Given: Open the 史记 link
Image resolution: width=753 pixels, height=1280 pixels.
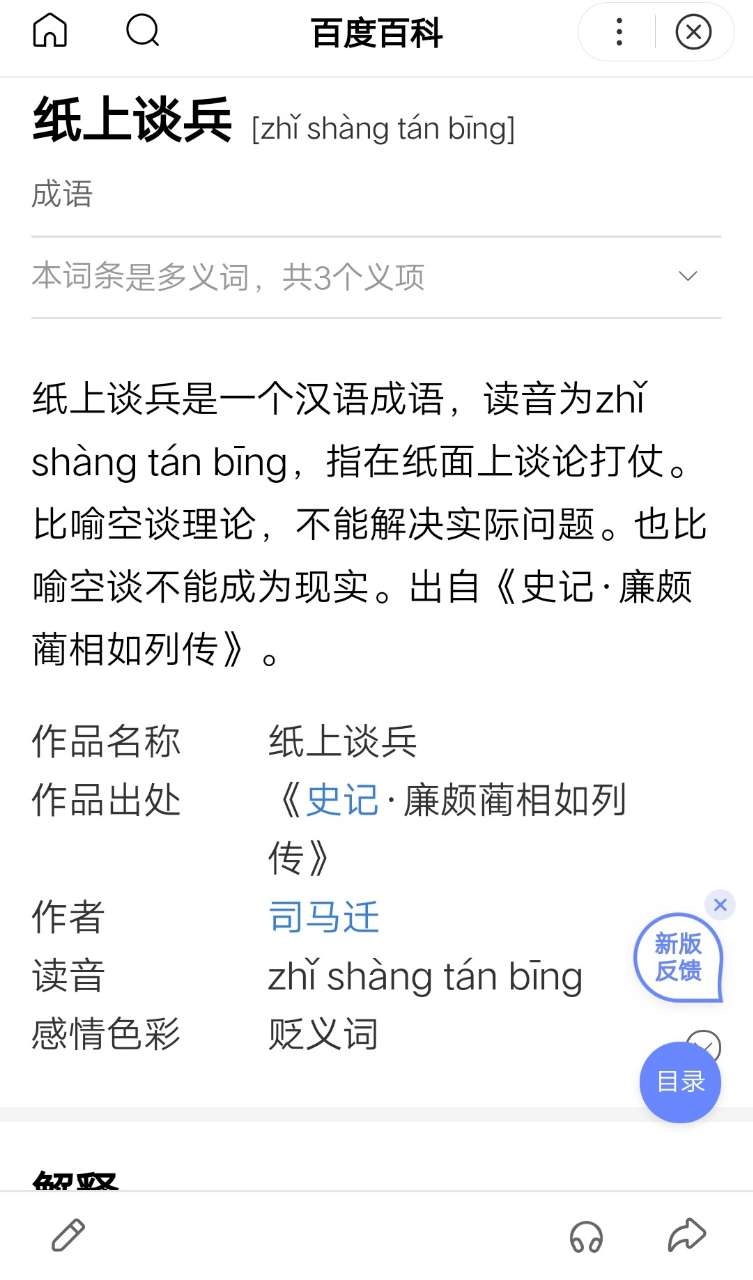Looking at the screenshot, I should coord(342,800).
